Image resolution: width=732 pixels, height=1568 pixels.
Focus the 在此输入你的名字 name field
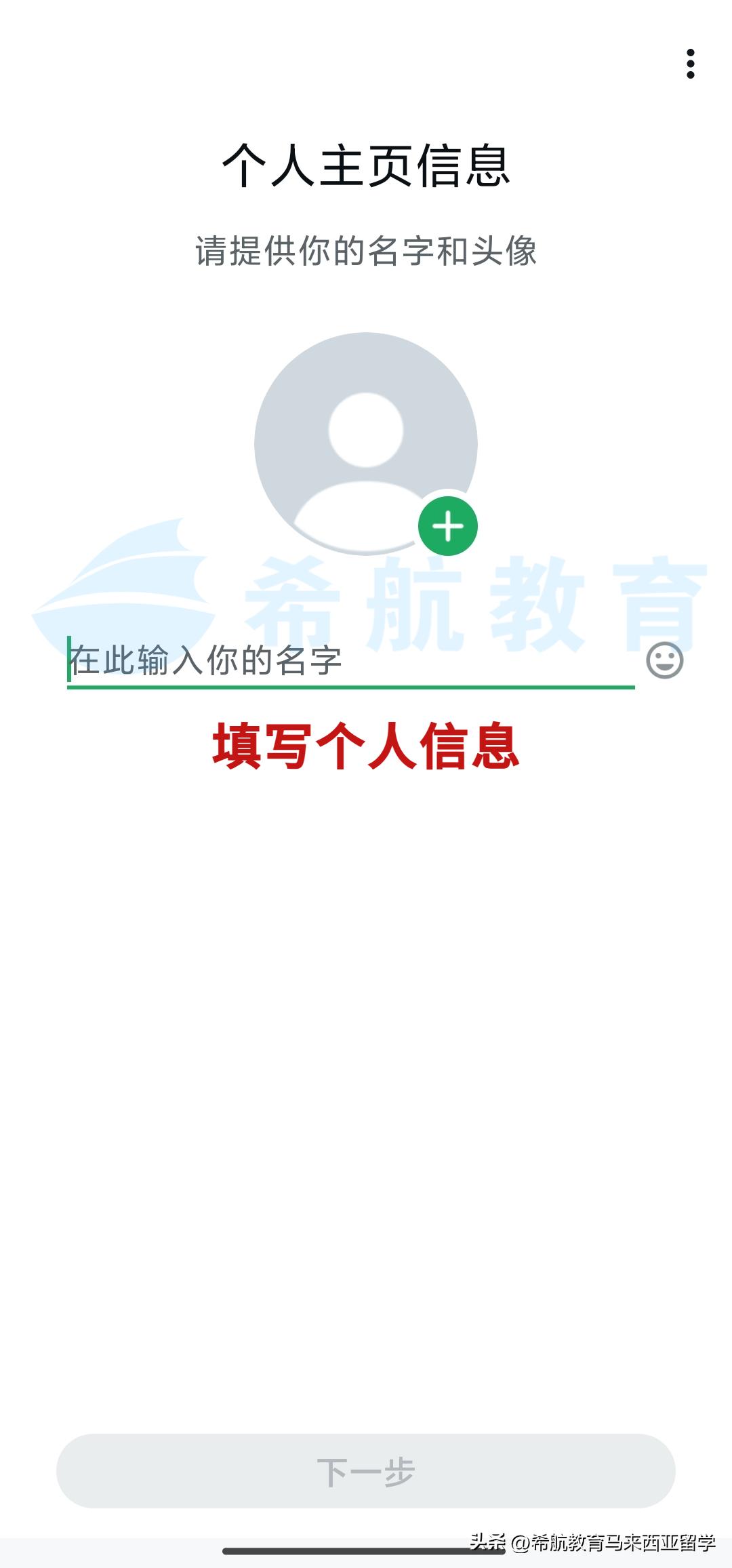coord(350,661)
